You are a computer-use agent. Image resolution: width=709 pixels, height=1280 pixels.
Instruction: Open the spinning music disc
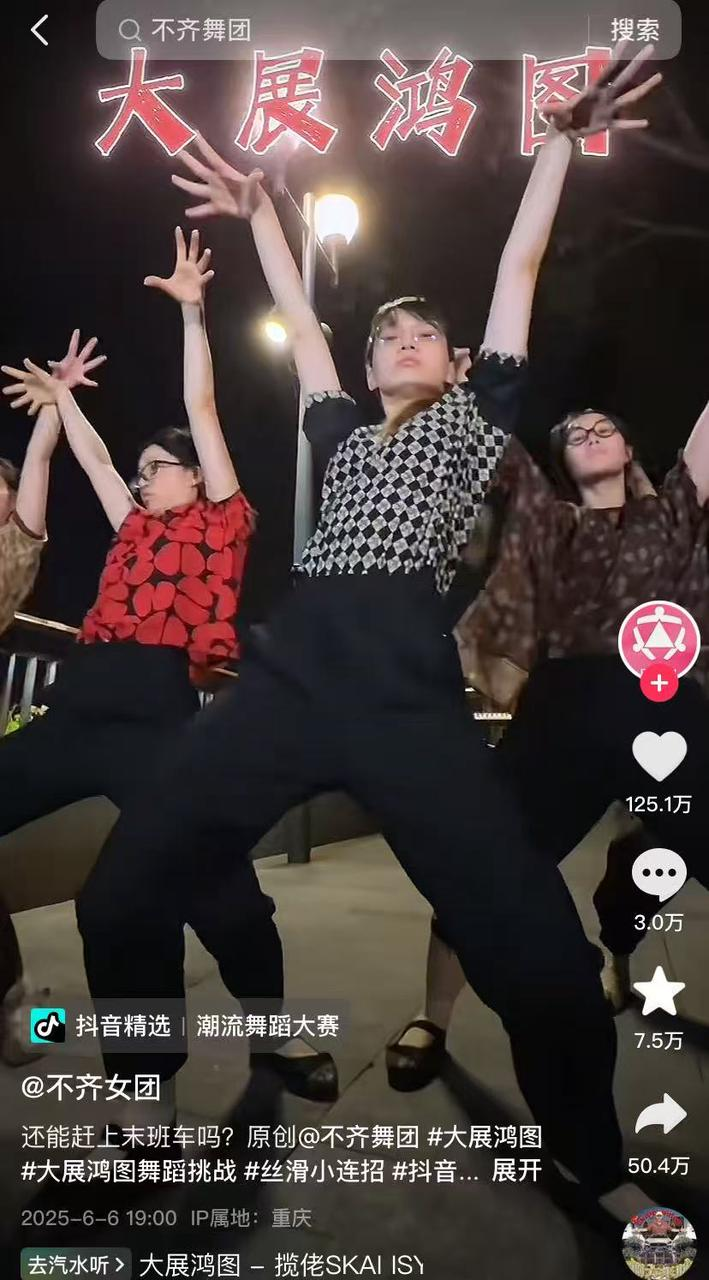pos(658,1243)
